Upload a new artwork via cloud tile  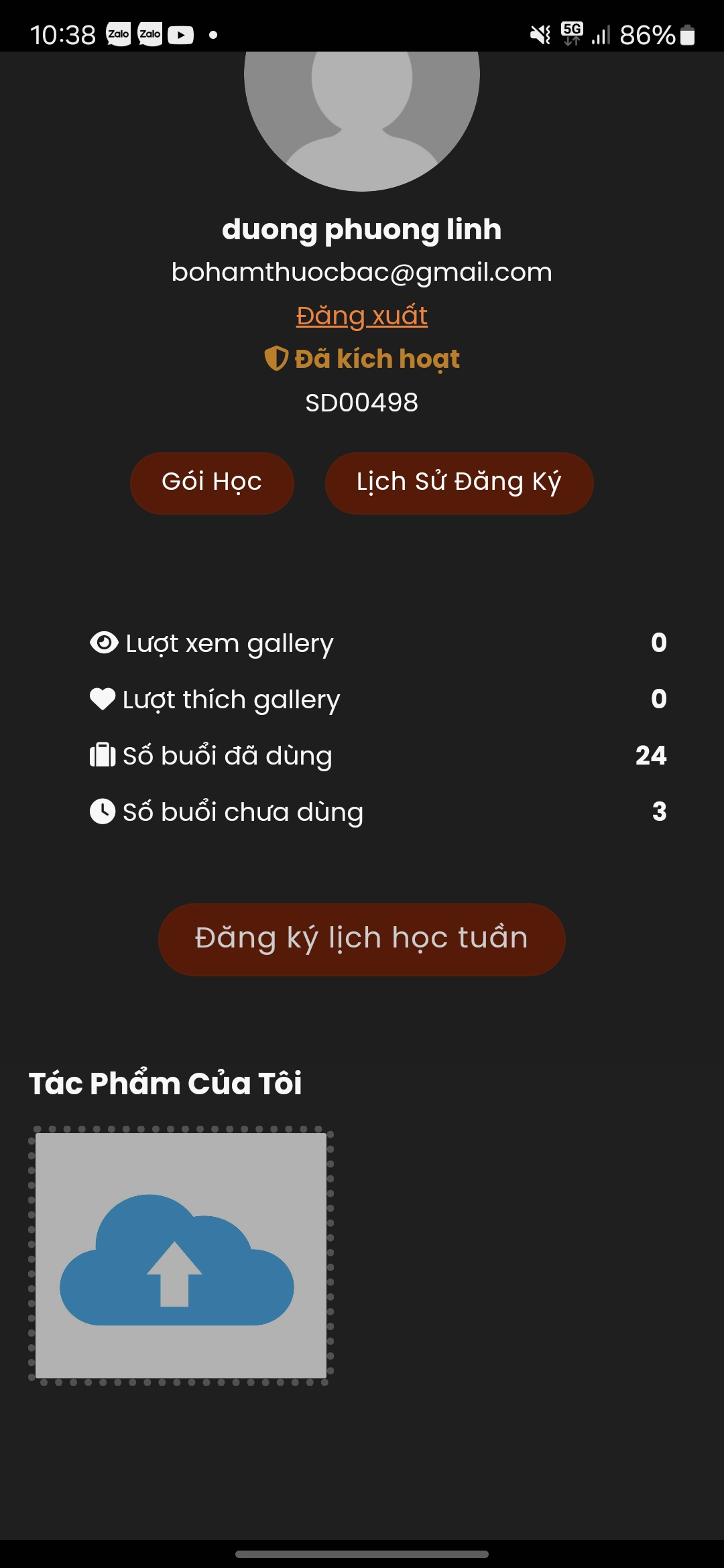click(x=180, y=1255)
